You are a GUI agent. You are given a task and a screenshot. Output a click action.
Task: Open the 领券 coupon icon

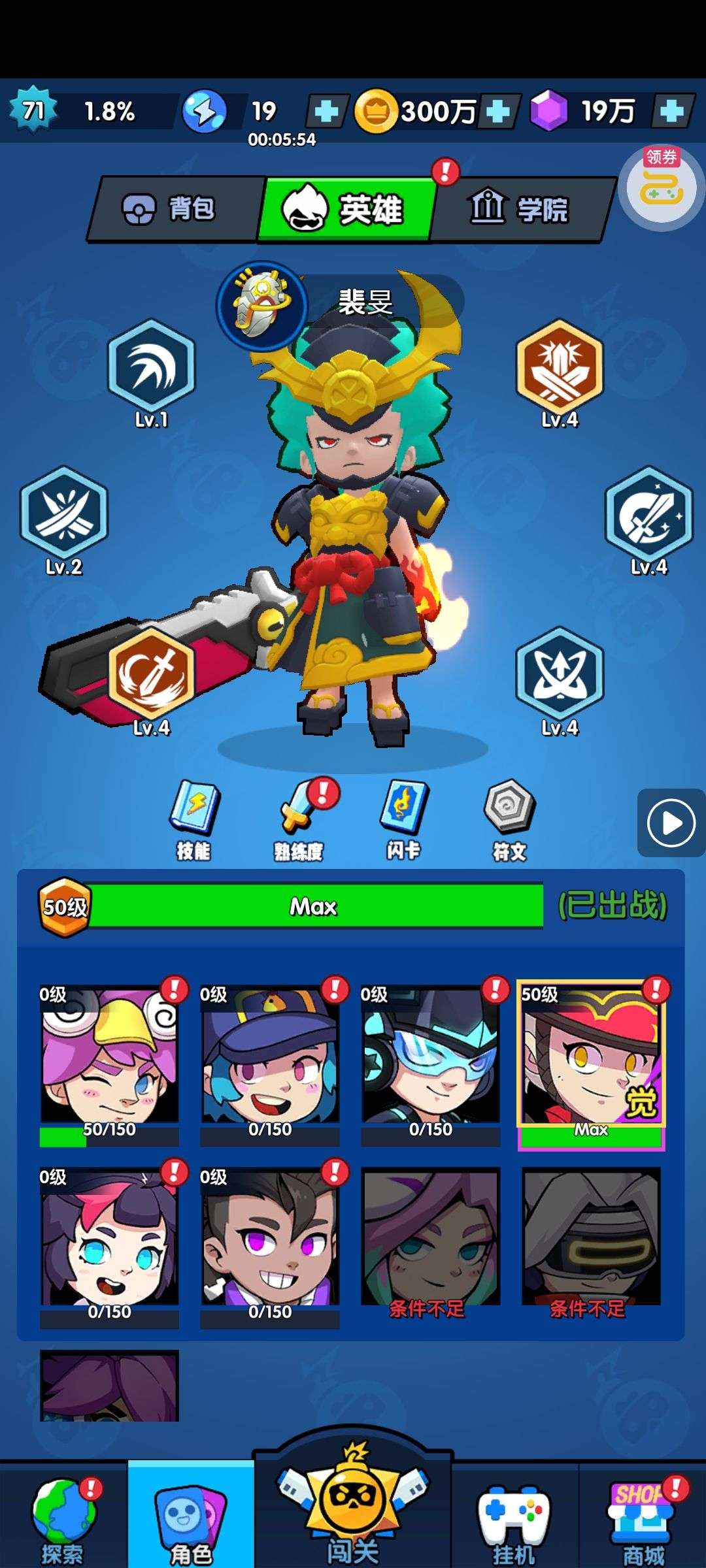point(662,185)
